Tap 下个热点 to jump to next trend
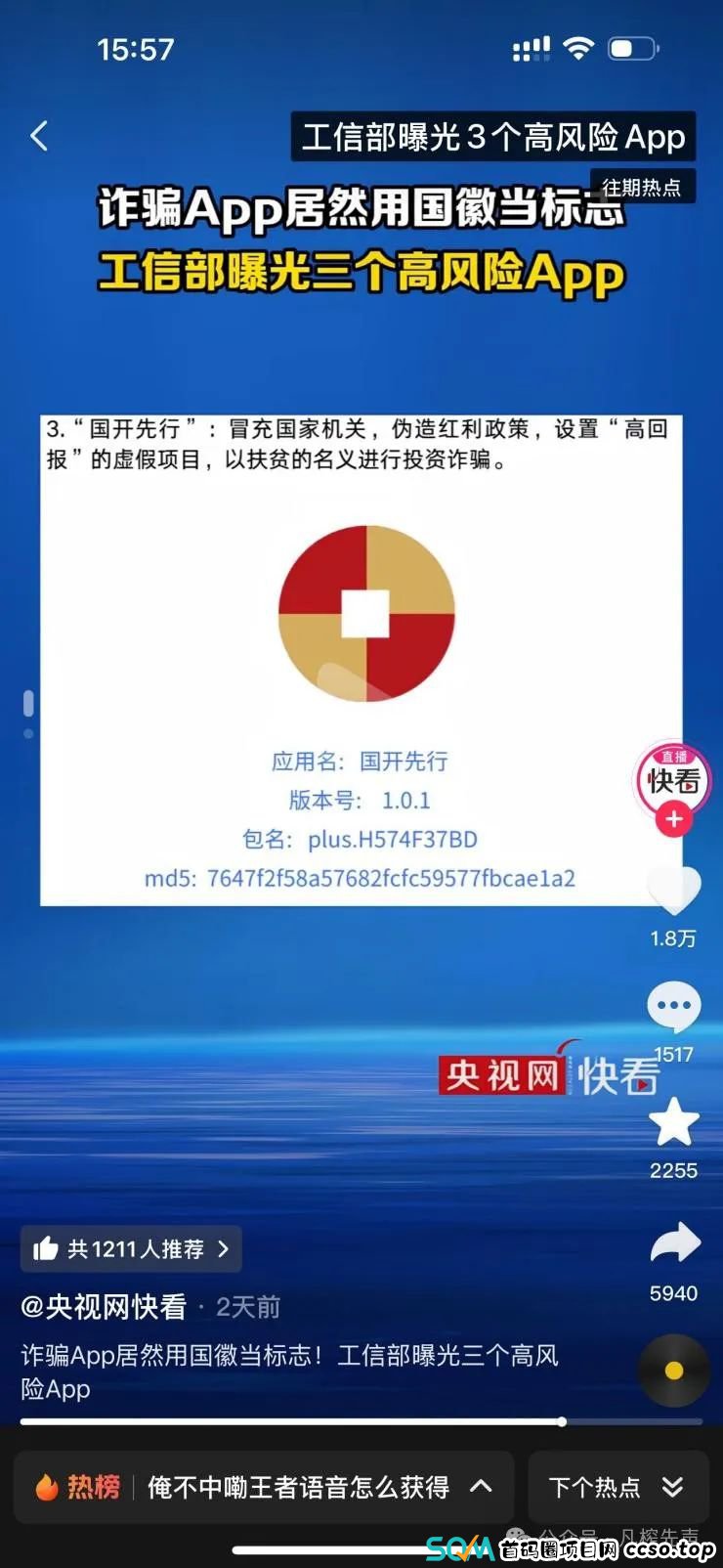The height and width of the screenshot is (1568, 723). click(596, 1487)
